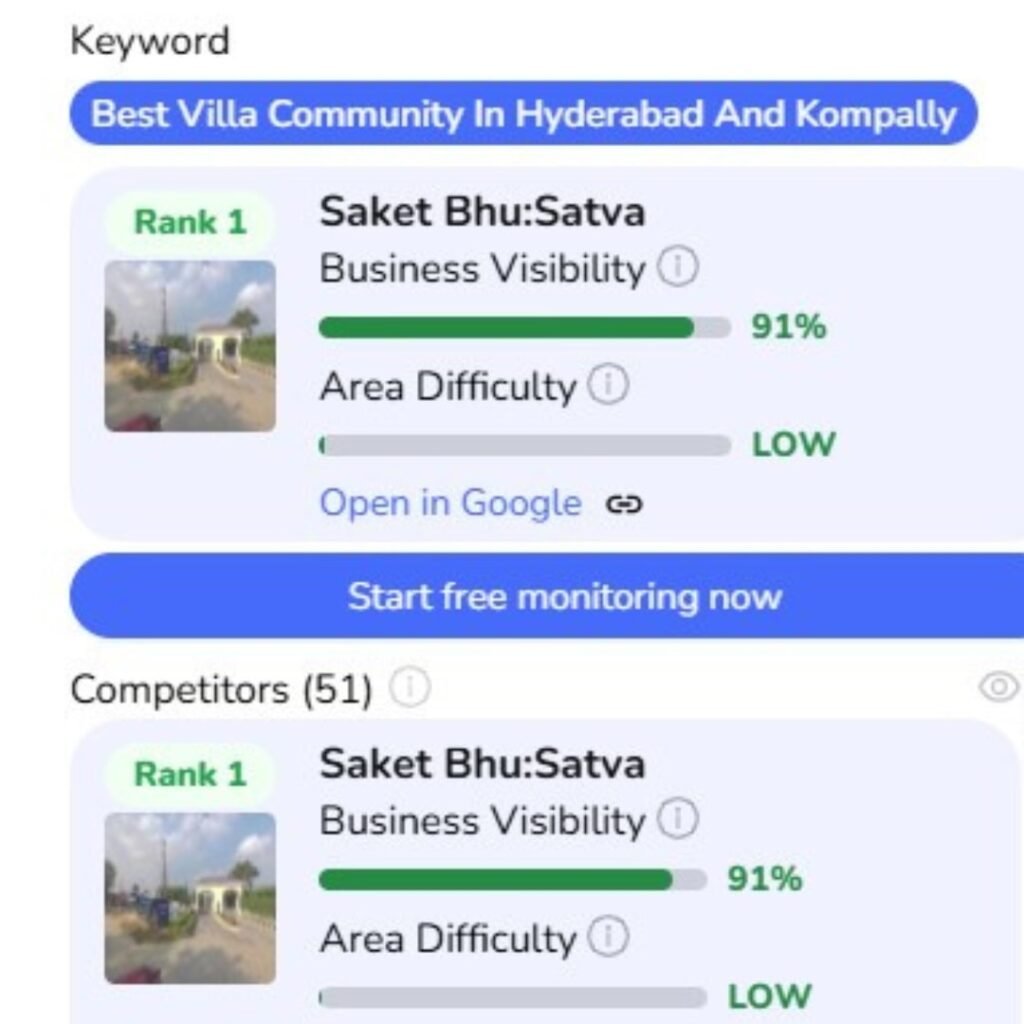1024x1024 pixels.
Task: Toggle competitors visibility eye icon
Action: tap(997, 687)
